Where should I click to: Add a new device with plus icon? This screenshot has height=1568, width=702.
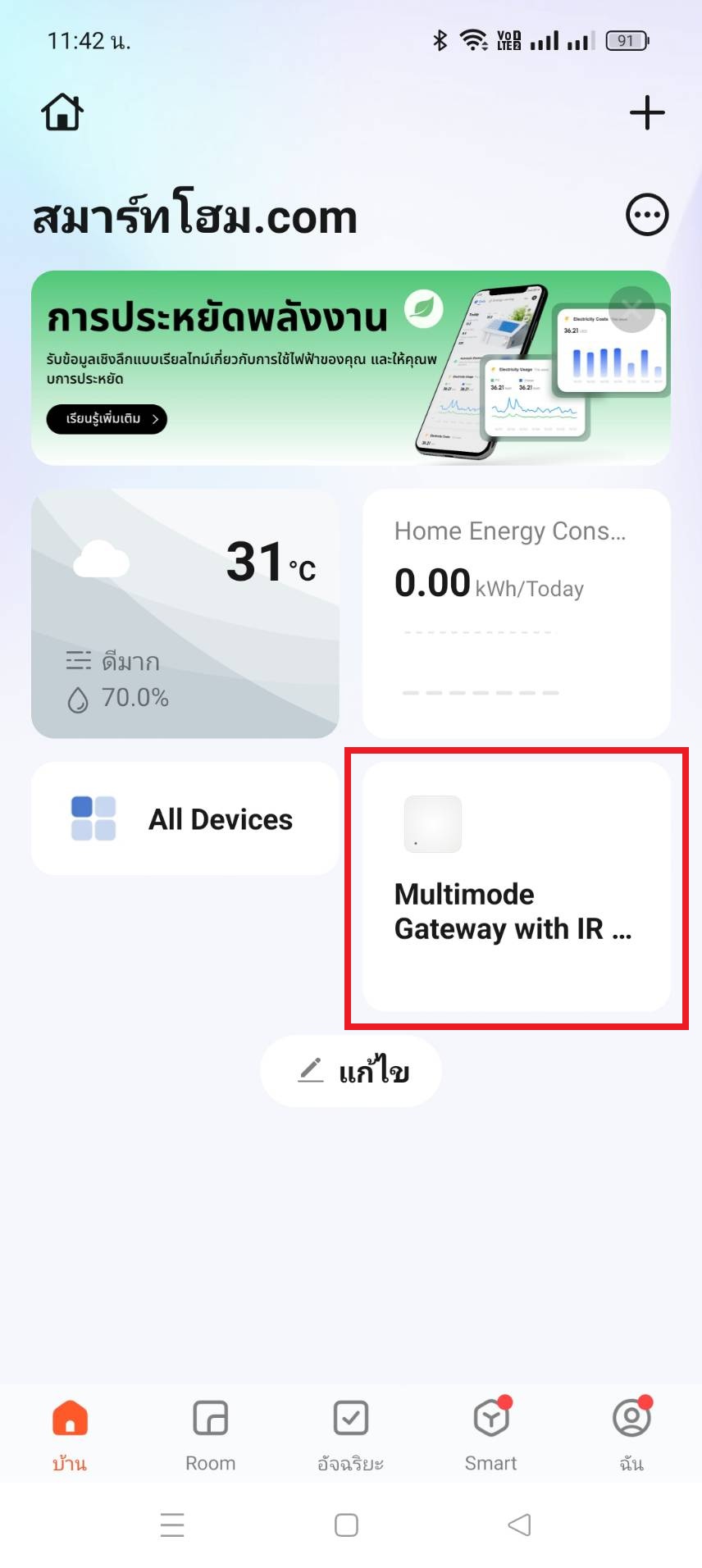(647, 112)
